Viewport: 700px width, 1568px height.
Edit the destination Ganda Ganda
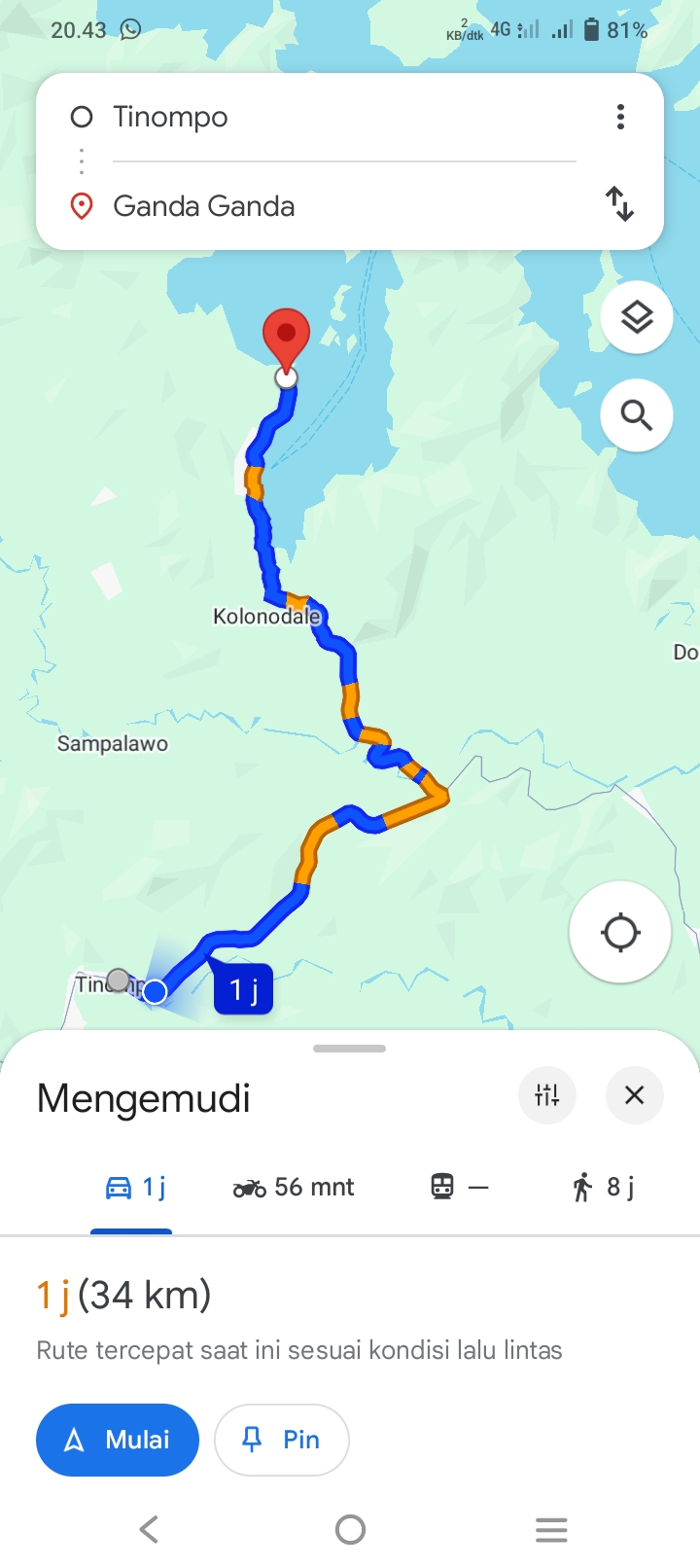pyautogui.click(x=343, y=206)
